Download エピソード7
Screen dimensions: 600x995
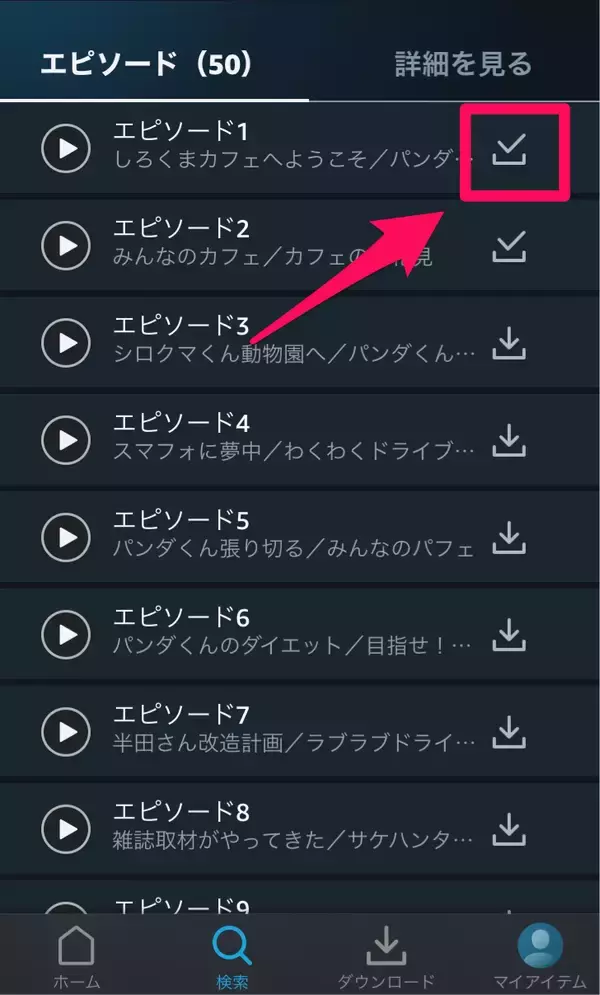click(x=510, y=731)
